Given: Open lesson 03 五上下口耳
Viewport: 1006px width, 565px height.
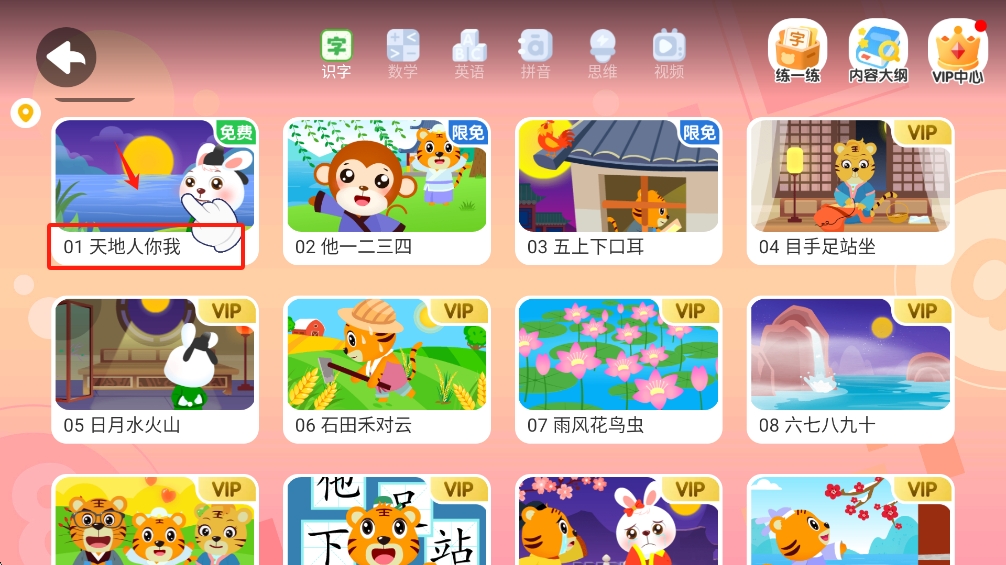Looking at the screenshot, I should [x=618, y=190].
